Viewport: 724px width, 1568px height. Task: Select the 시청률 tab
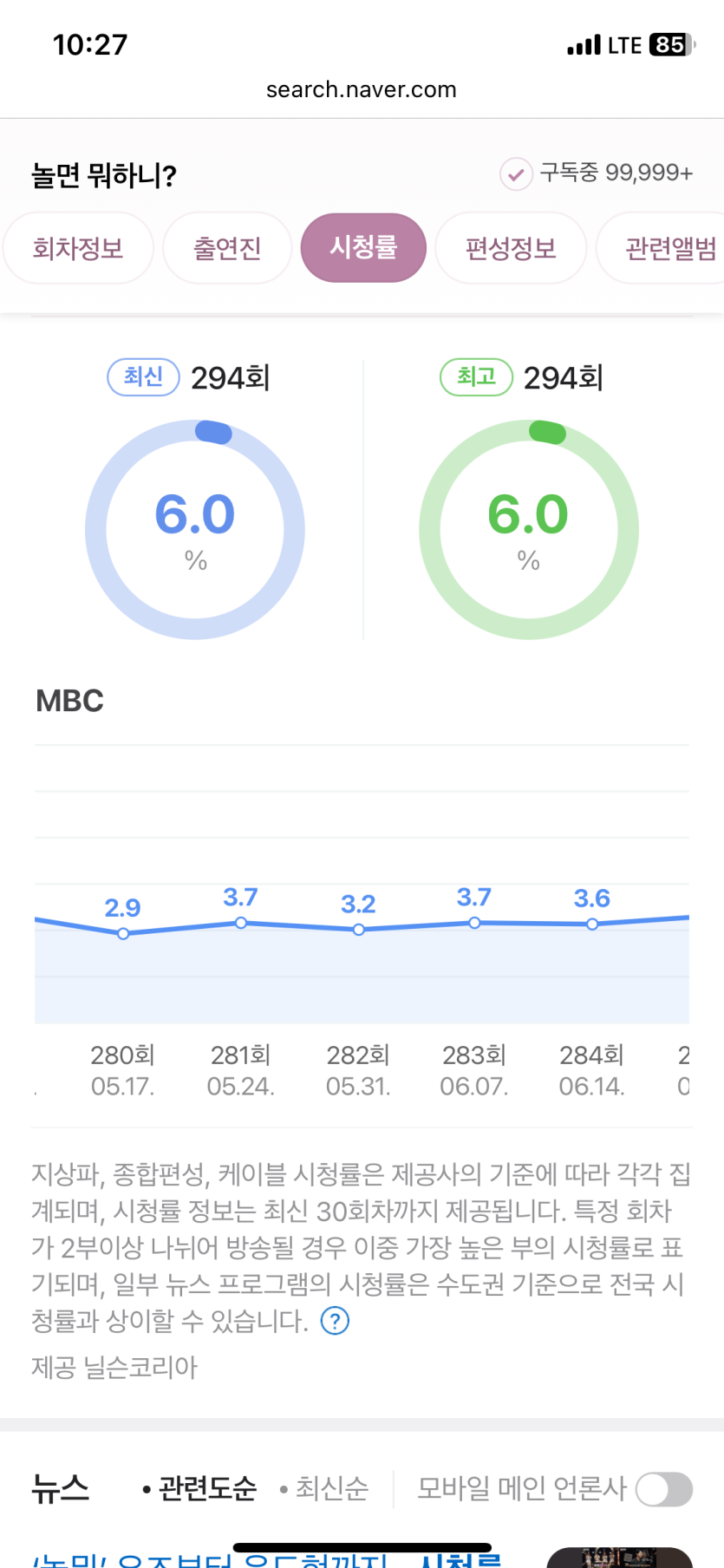point(363,248)
